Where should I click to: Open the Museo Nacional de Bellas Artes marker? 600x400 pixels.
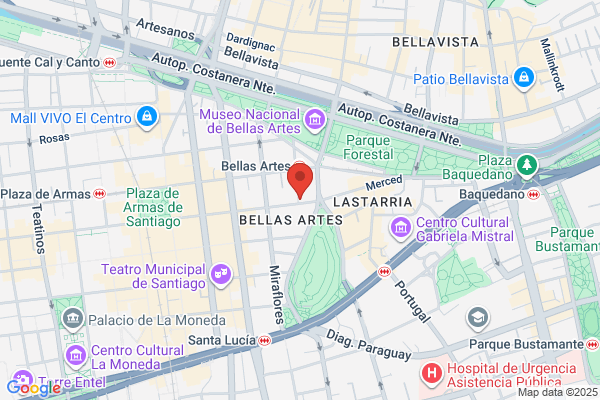point(315,120)
